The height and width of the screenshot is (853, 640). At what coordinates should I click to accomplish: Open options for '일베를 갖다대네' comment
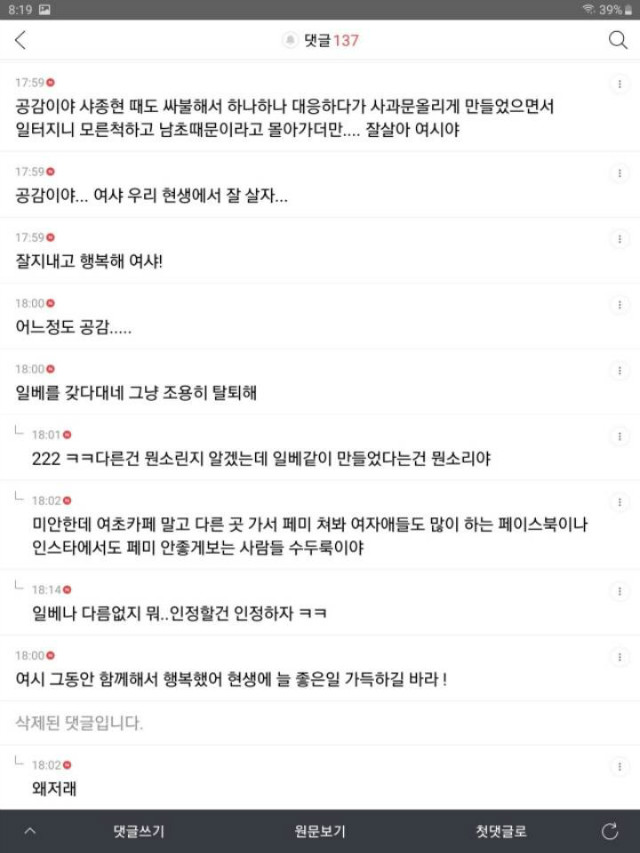click(617, 370)
